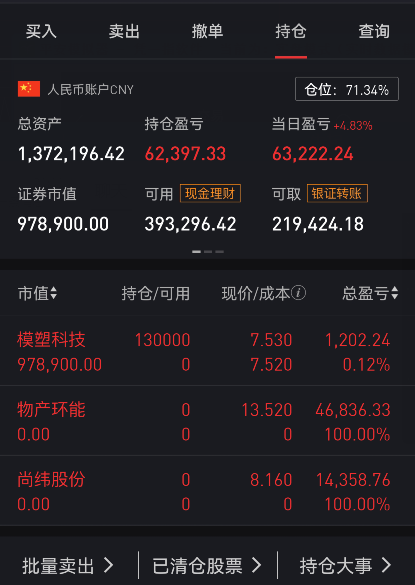The image size is (415, 585).
Task: Switch to the 卖出 tab
Action: point(124,31)
